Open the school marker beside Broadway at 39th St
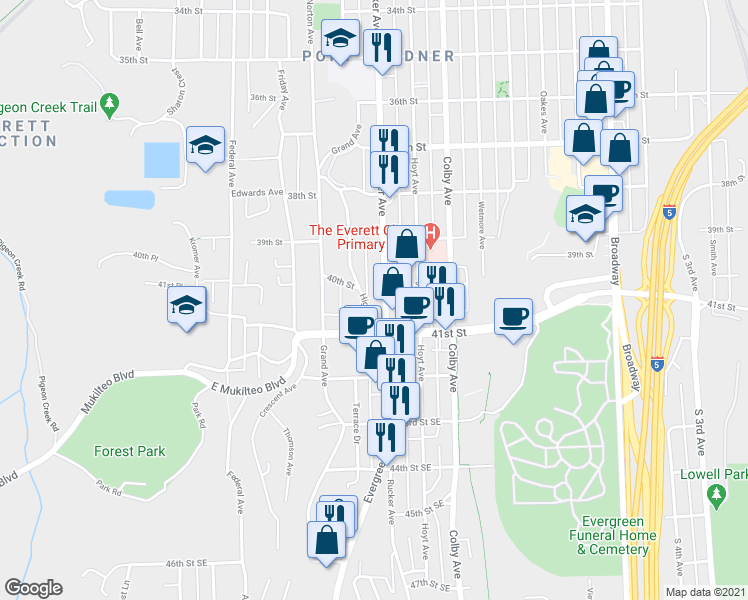 585,218
